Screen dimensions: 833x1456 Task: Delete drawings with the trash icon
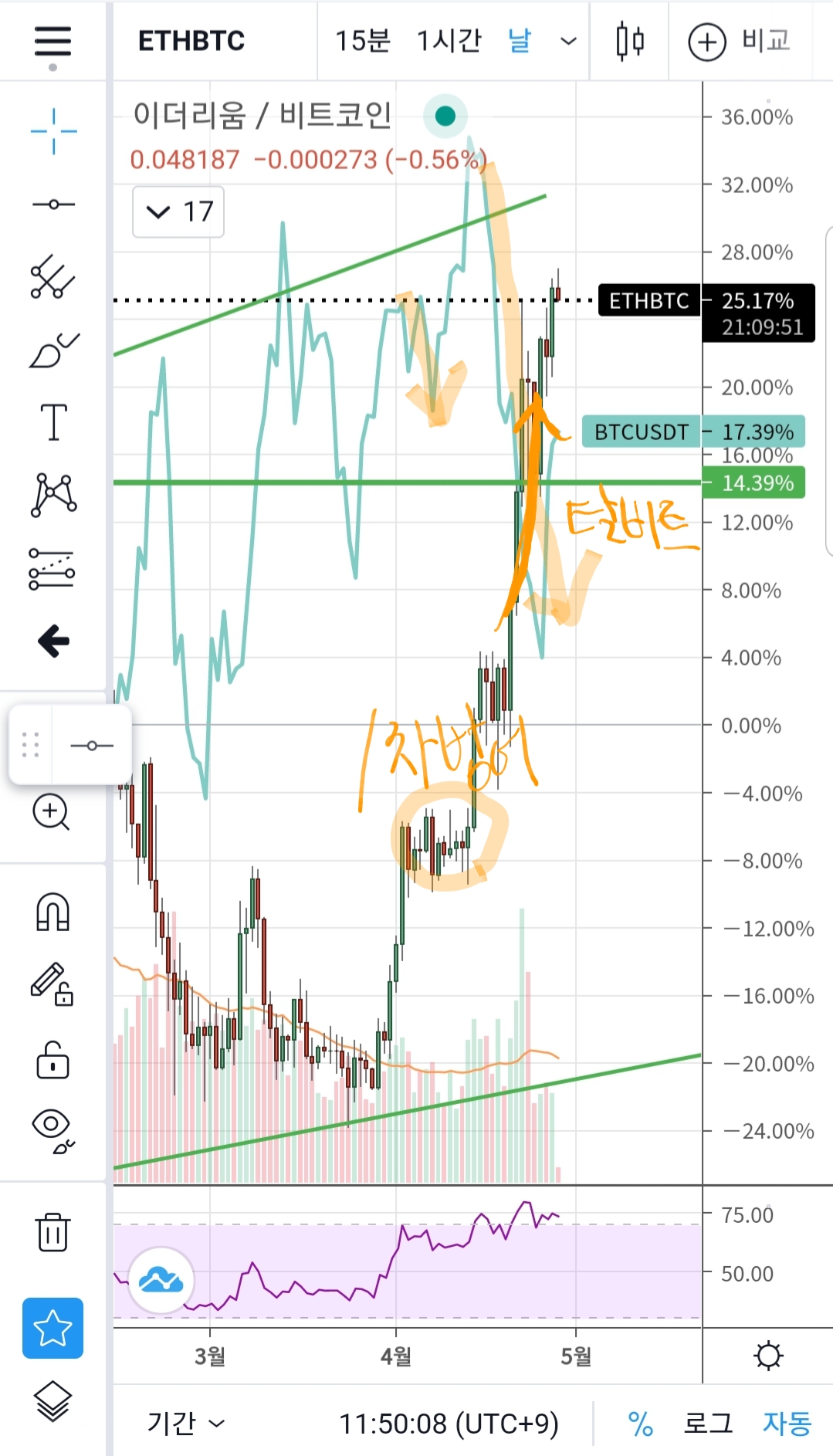[52, 1231]
